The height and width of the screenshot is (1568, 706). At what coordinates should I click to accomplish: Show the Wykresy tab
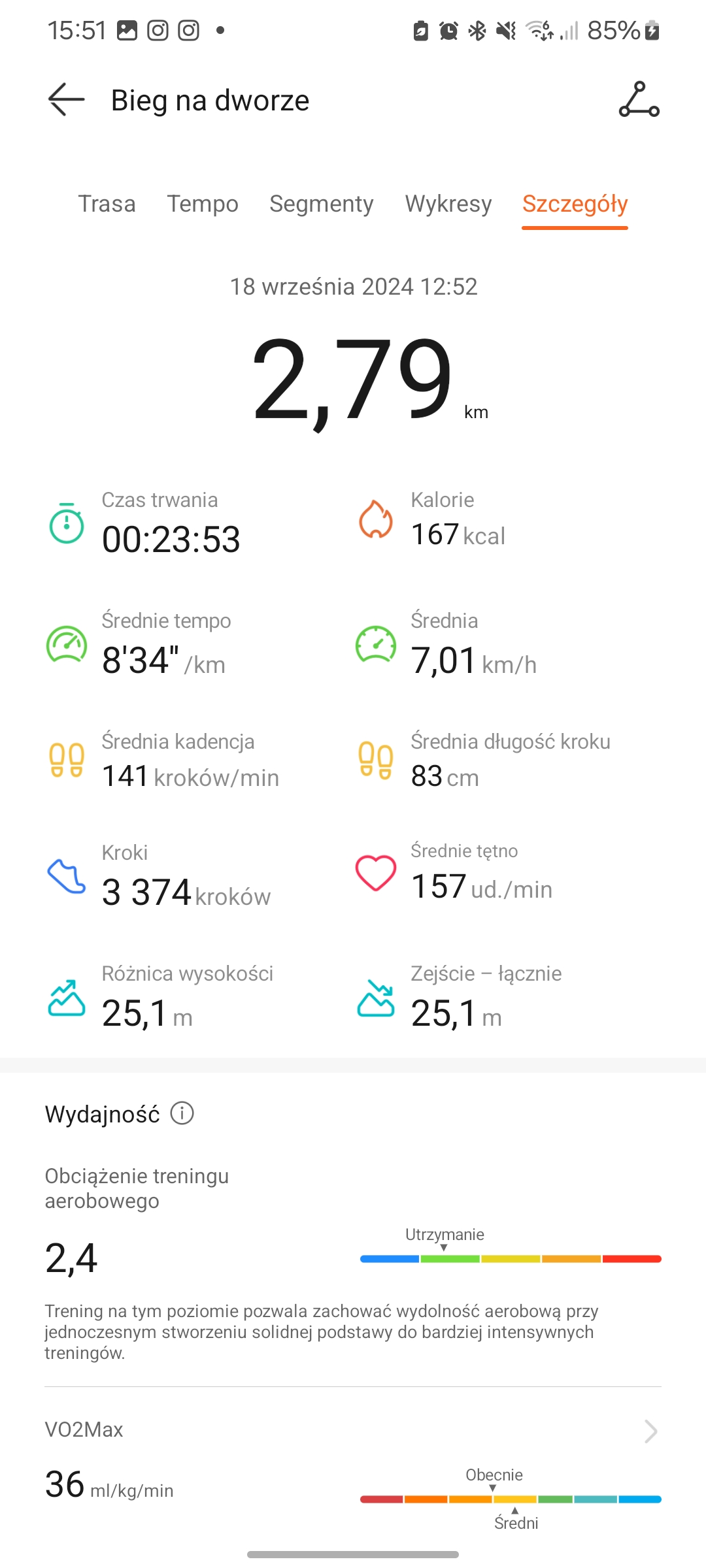point(448,204)
